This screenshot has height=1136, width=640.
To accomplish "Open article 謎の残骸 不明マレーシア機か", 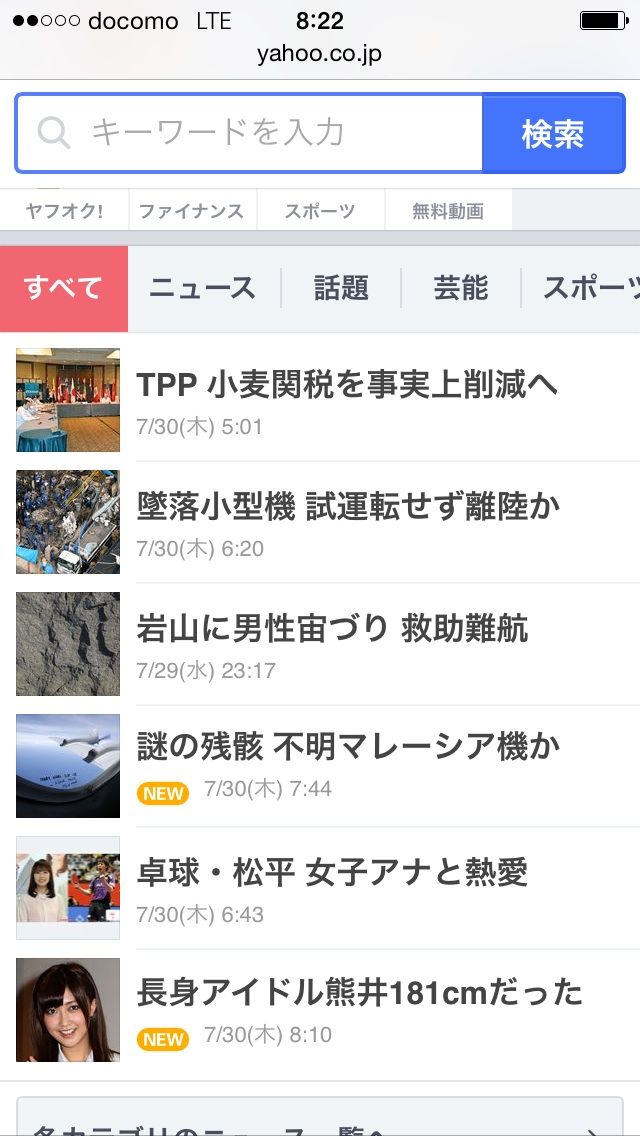I will [x=348, y=747].
